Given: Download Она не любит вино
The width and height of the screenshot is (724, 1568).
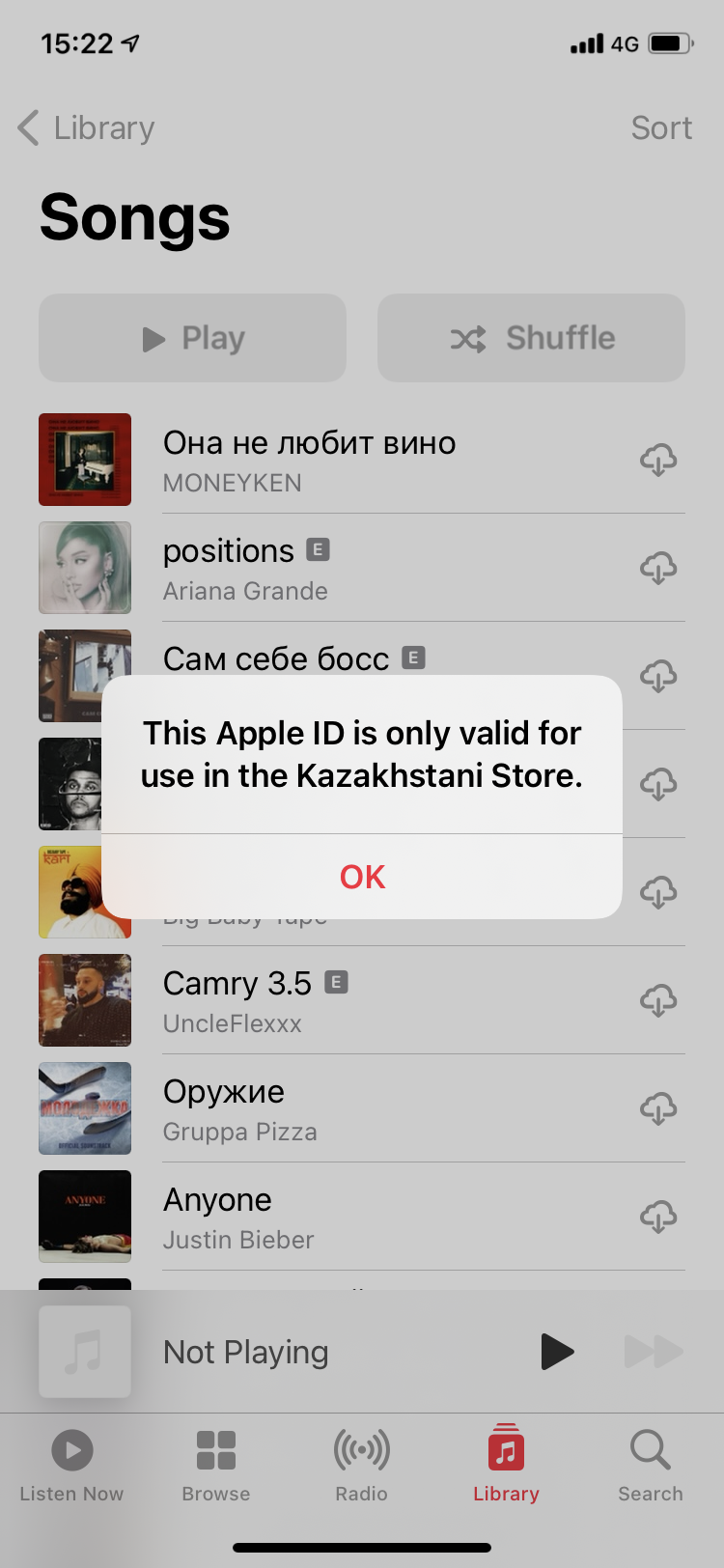Looking at the screenshot, I should [658, 460].
